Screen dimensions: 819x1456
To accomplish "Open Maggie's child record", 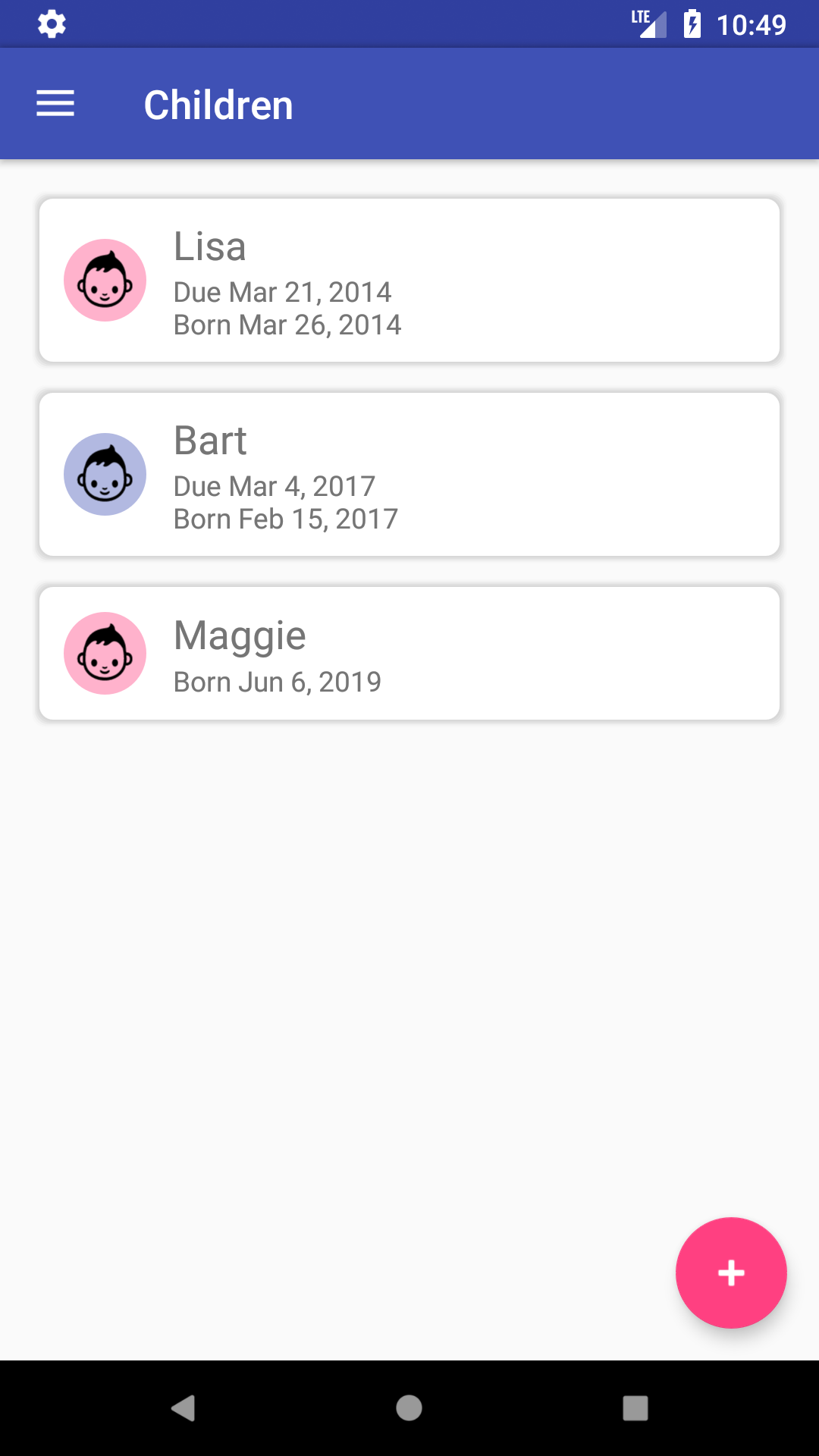I will point(409,652).
